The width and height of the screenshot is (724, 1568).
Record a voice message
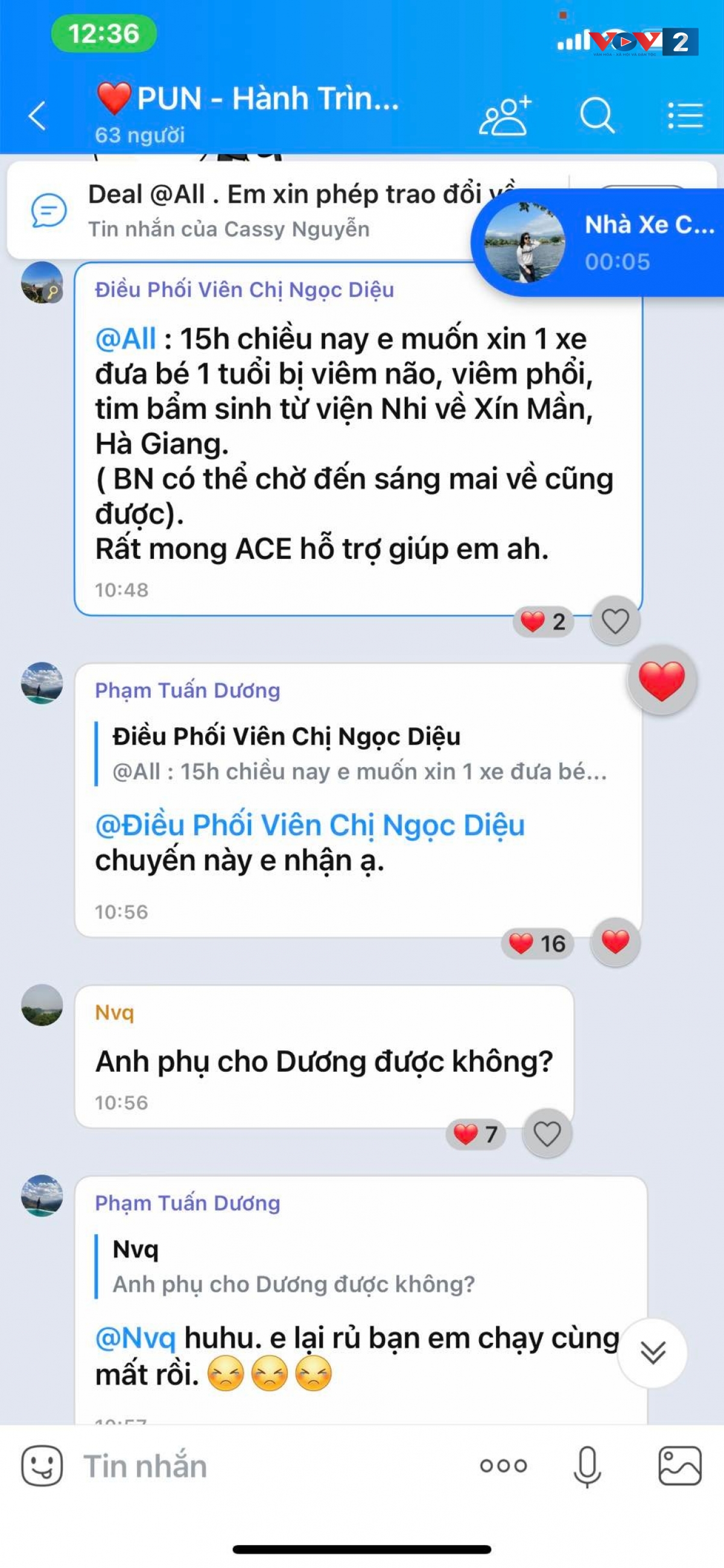point(587,1466)
